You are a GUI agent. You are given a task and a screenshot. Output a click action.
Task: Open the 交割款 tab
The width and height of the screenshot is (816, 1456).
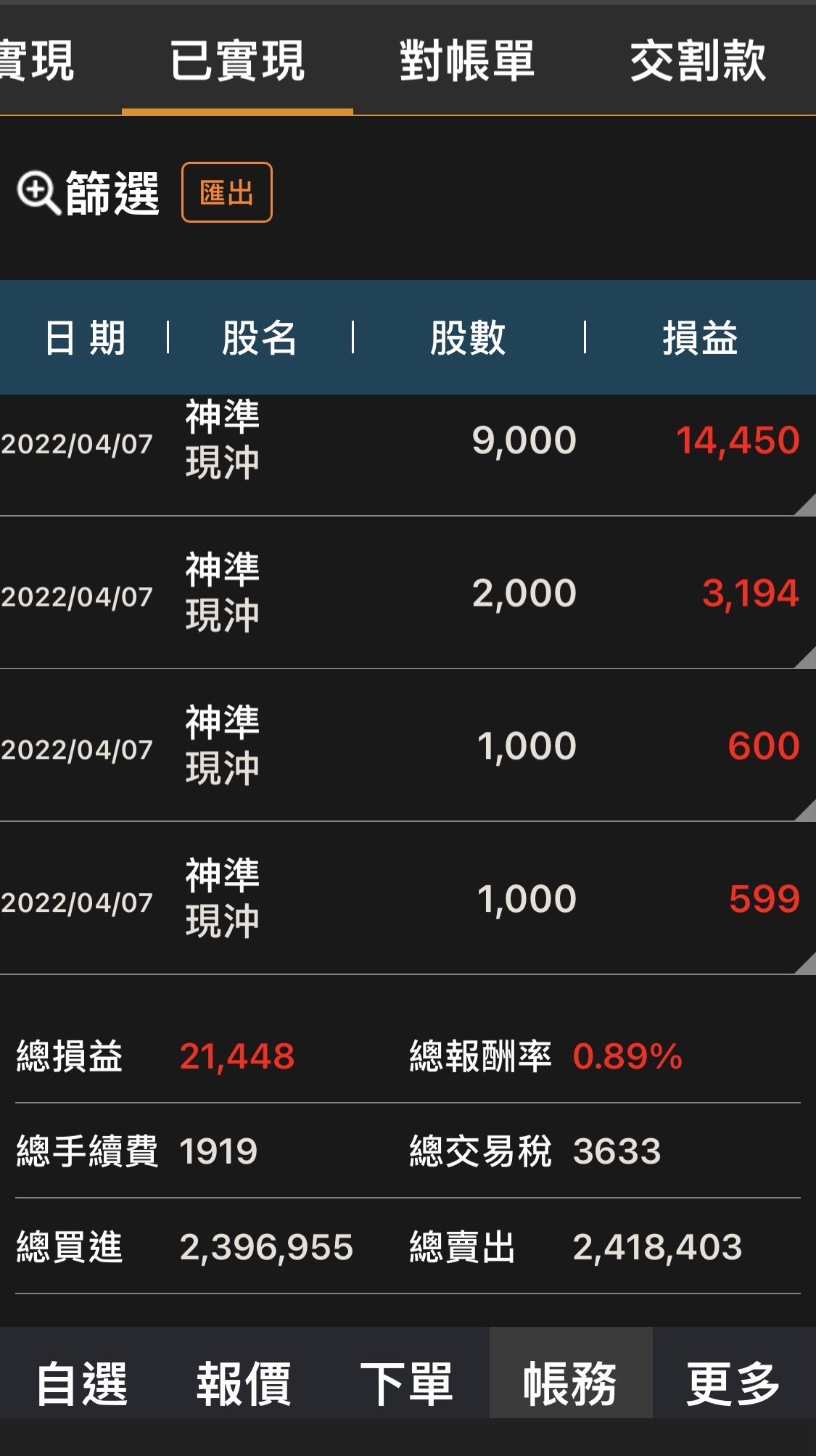[x=697, y=61]
